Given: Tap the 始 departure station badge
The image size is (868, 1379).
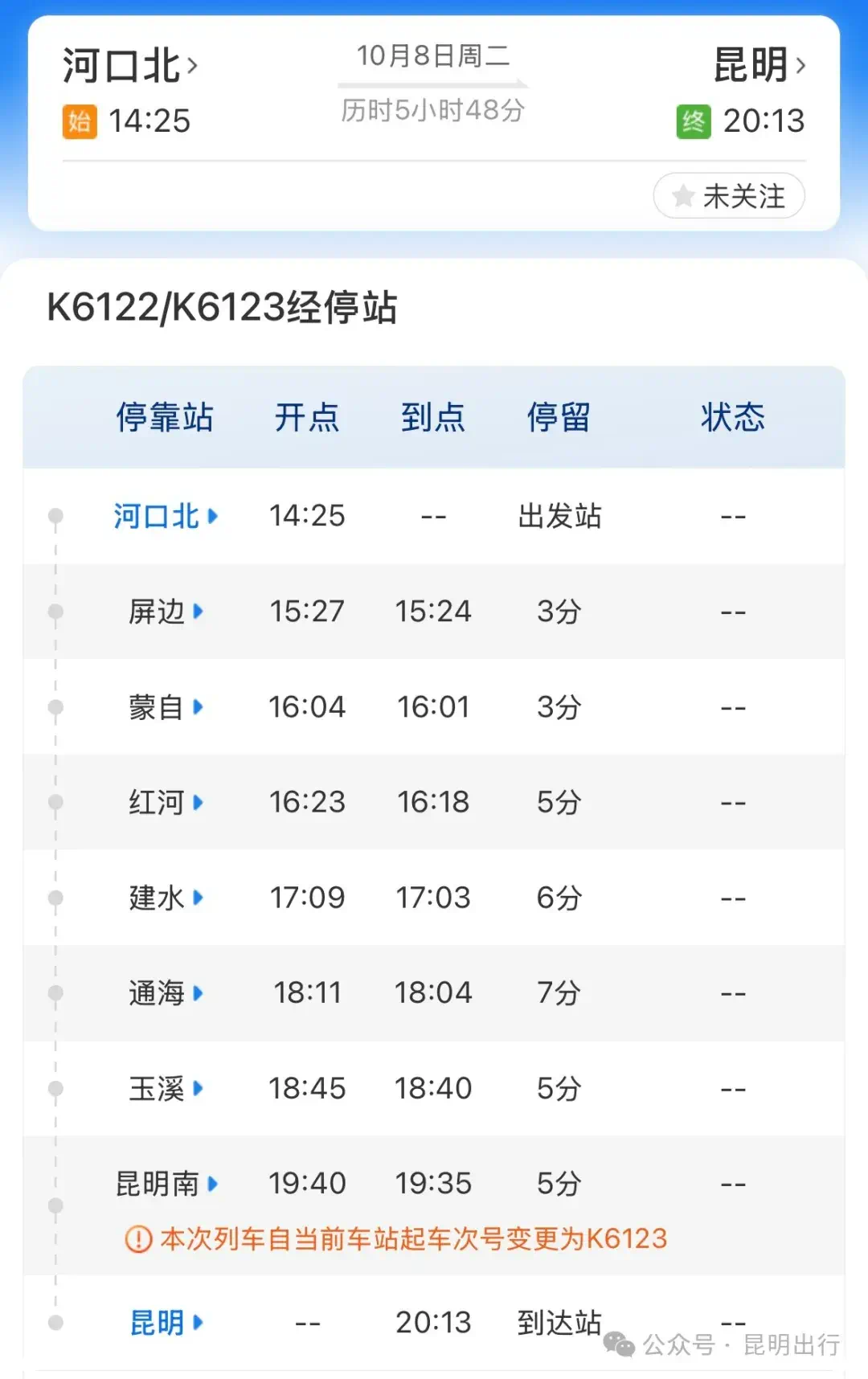Looking at the screenshot, I should pyautogui.click(x=80, y=121).
